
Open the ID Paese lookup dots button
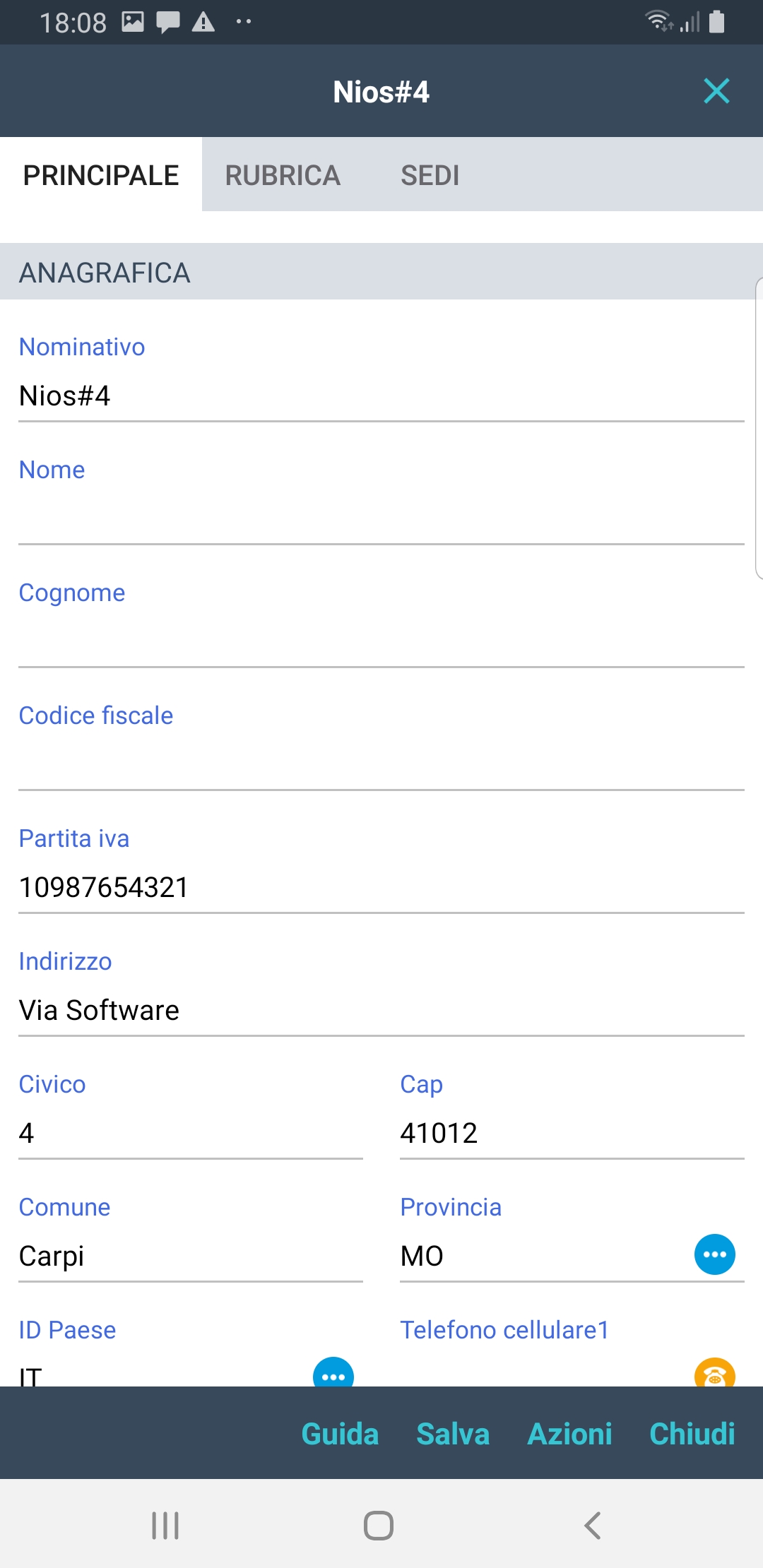(333, 1374)
